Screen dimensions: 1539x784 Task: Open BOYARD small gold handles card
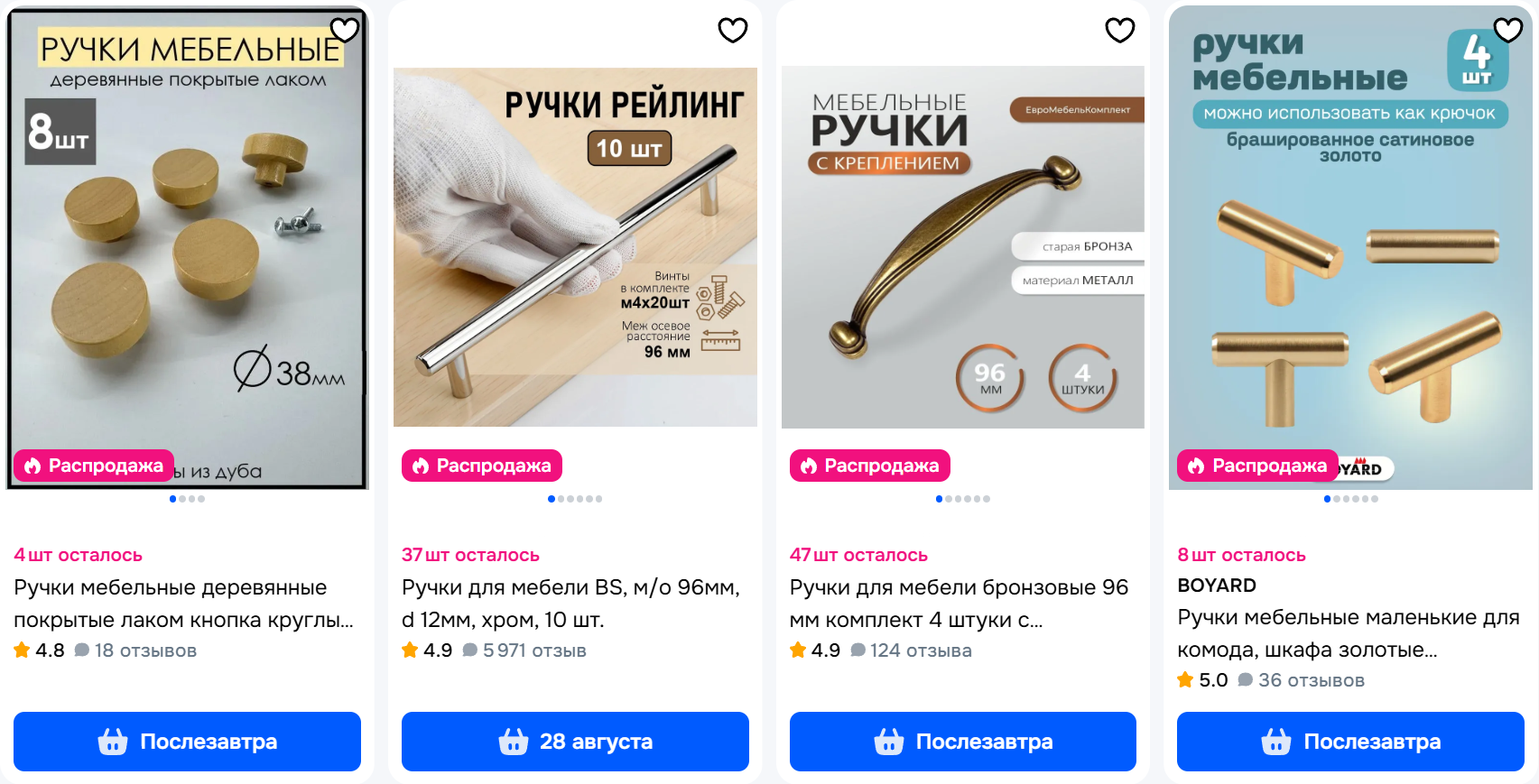click(1349, 632)
